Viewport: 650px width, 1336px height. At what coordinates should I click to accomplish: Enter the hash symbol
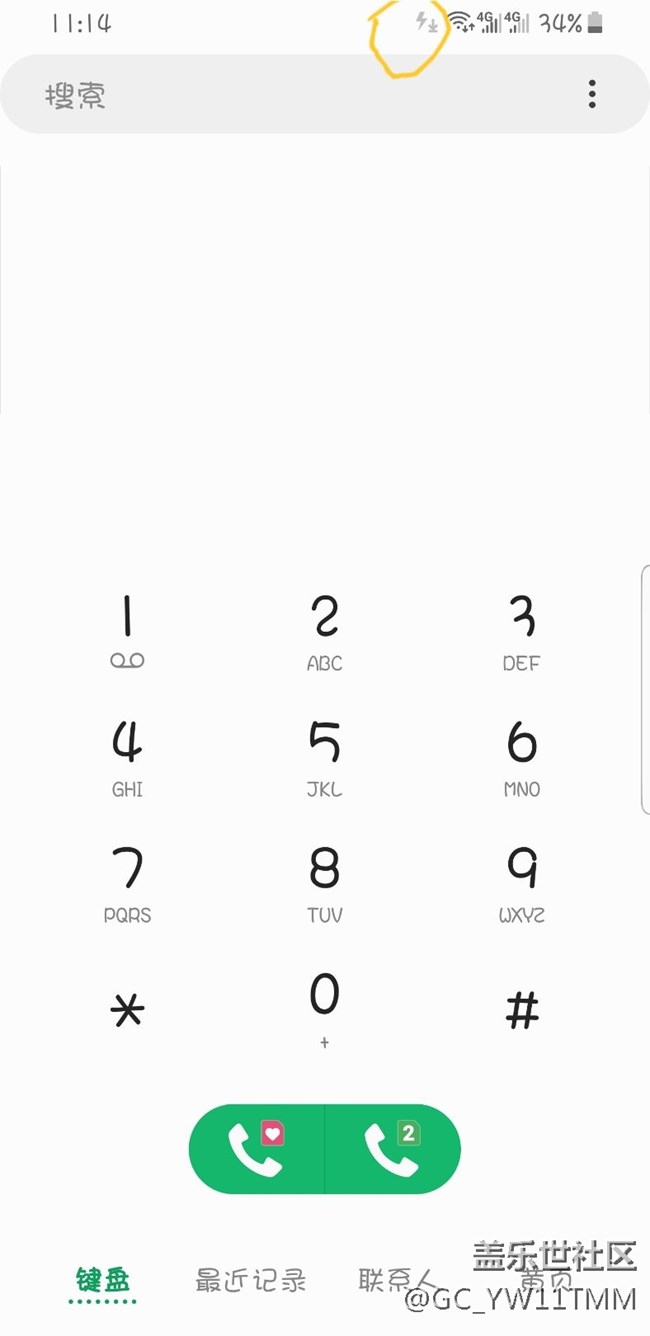point(521,1010)
